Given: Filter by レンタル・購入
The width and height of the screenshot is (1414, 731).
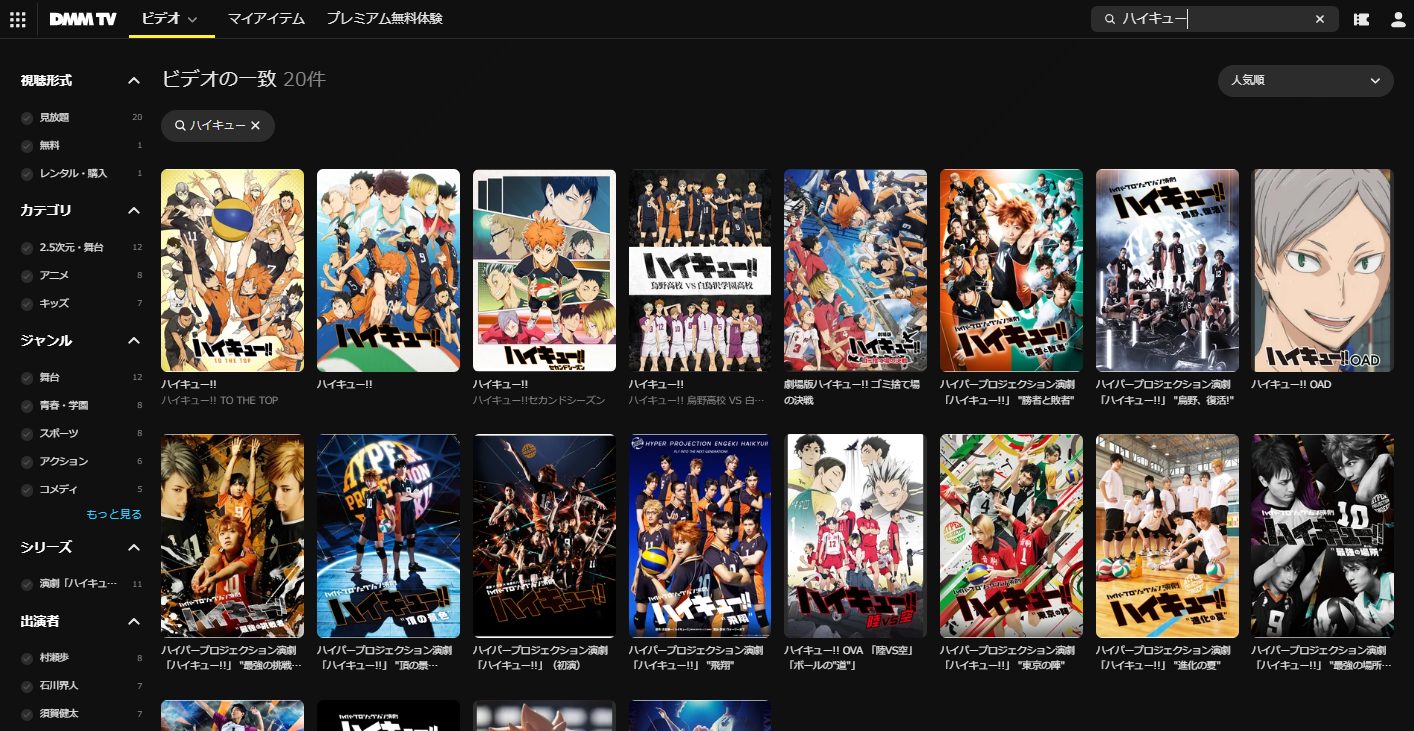Looking at the screenshot, I should [x=27, y=174].
